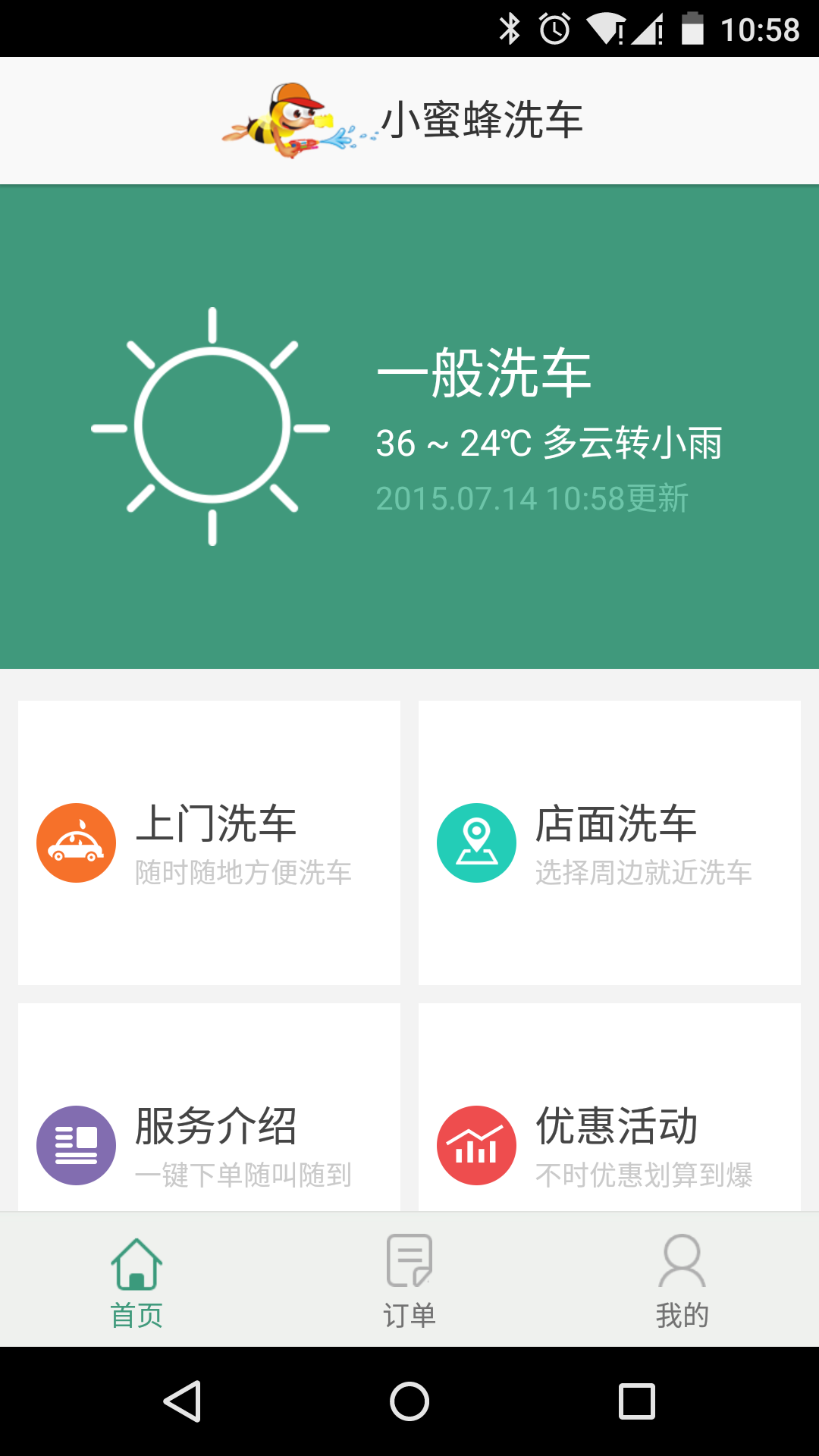Select the home icon in bottom bar
Screen dimensions: 819x1456
point(136,1263)
